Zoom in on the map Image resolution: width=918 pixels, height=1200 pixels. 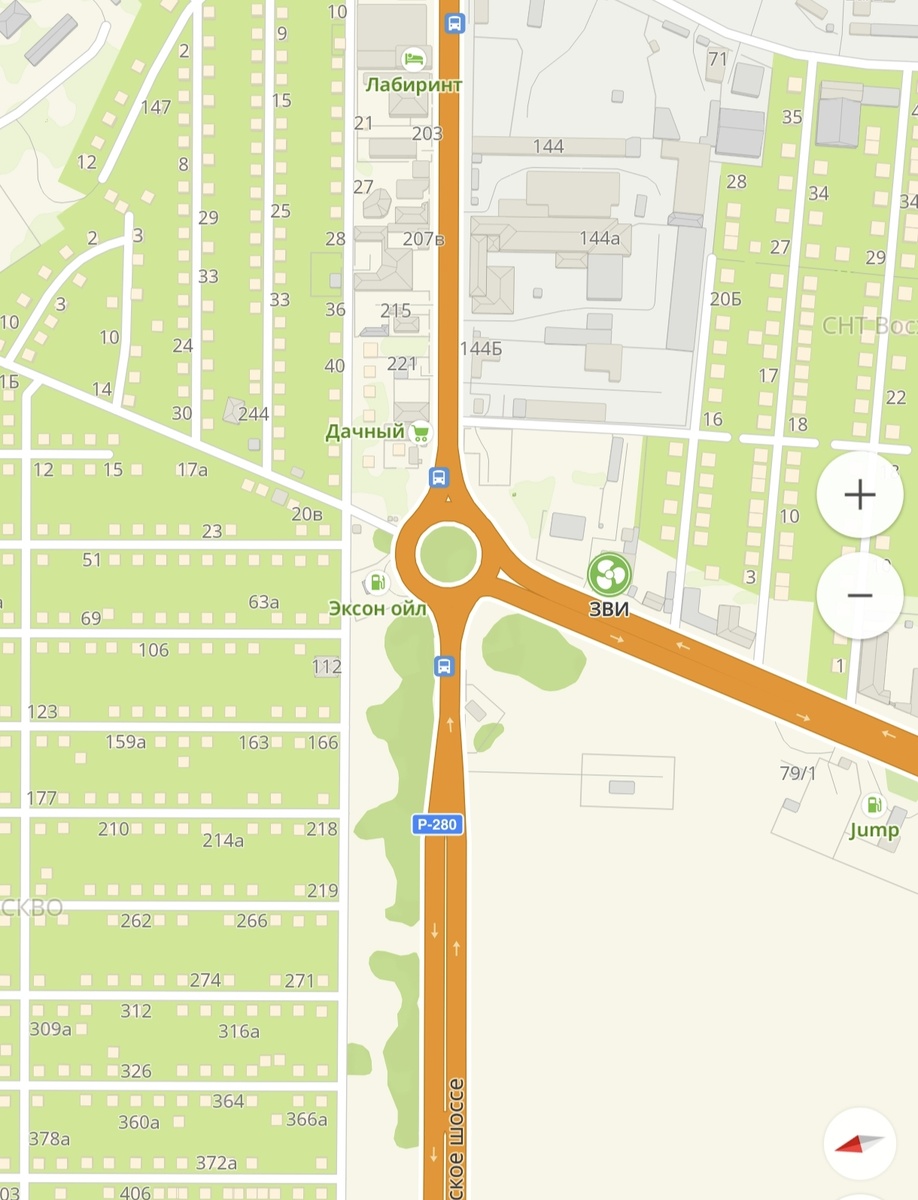859,495
